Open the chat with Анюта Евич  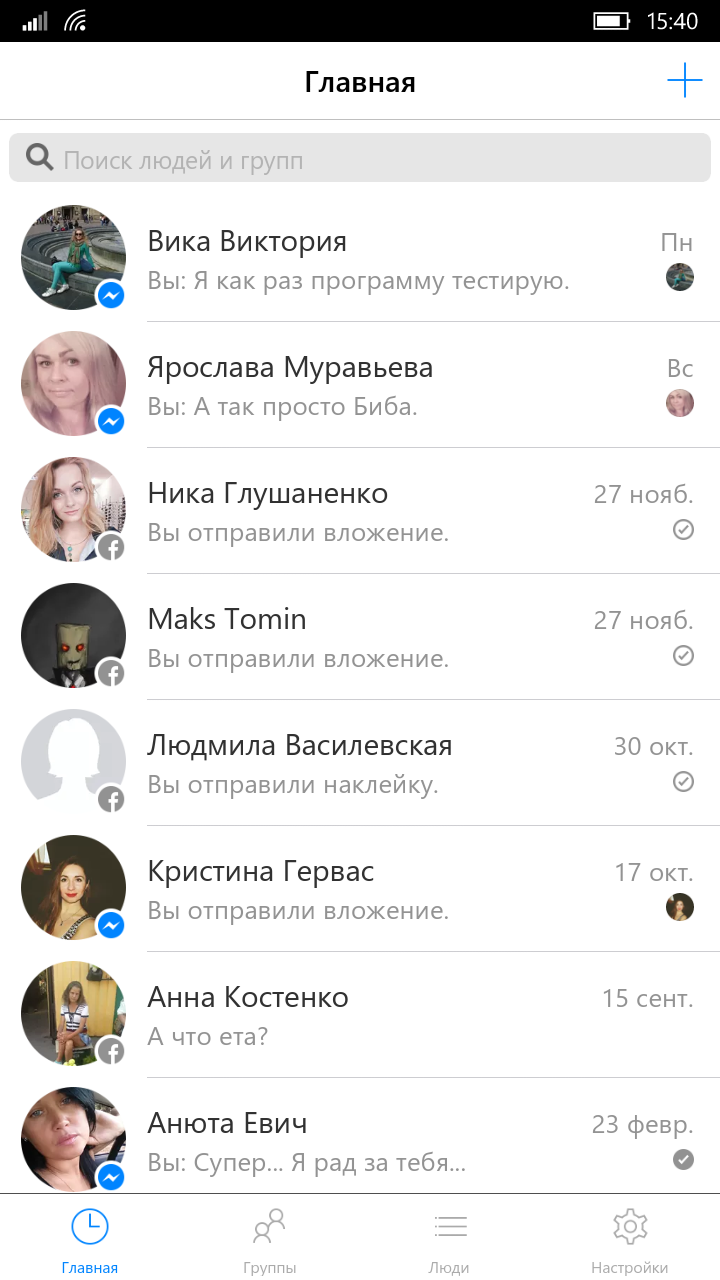pos(360,1136)
